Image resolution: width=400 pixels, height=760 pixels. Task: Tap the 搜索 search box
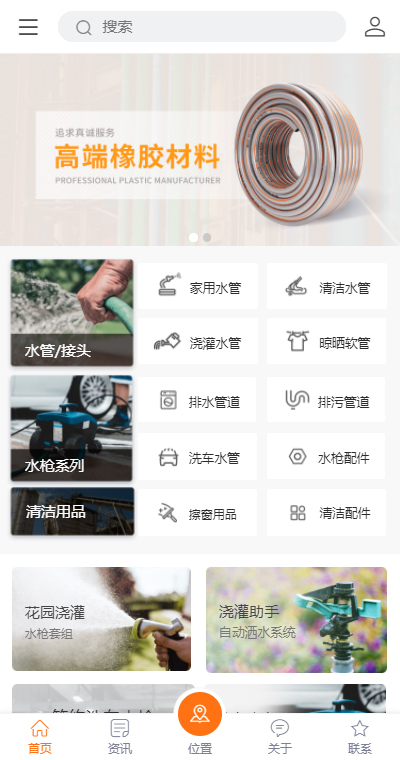pos(202,27)
